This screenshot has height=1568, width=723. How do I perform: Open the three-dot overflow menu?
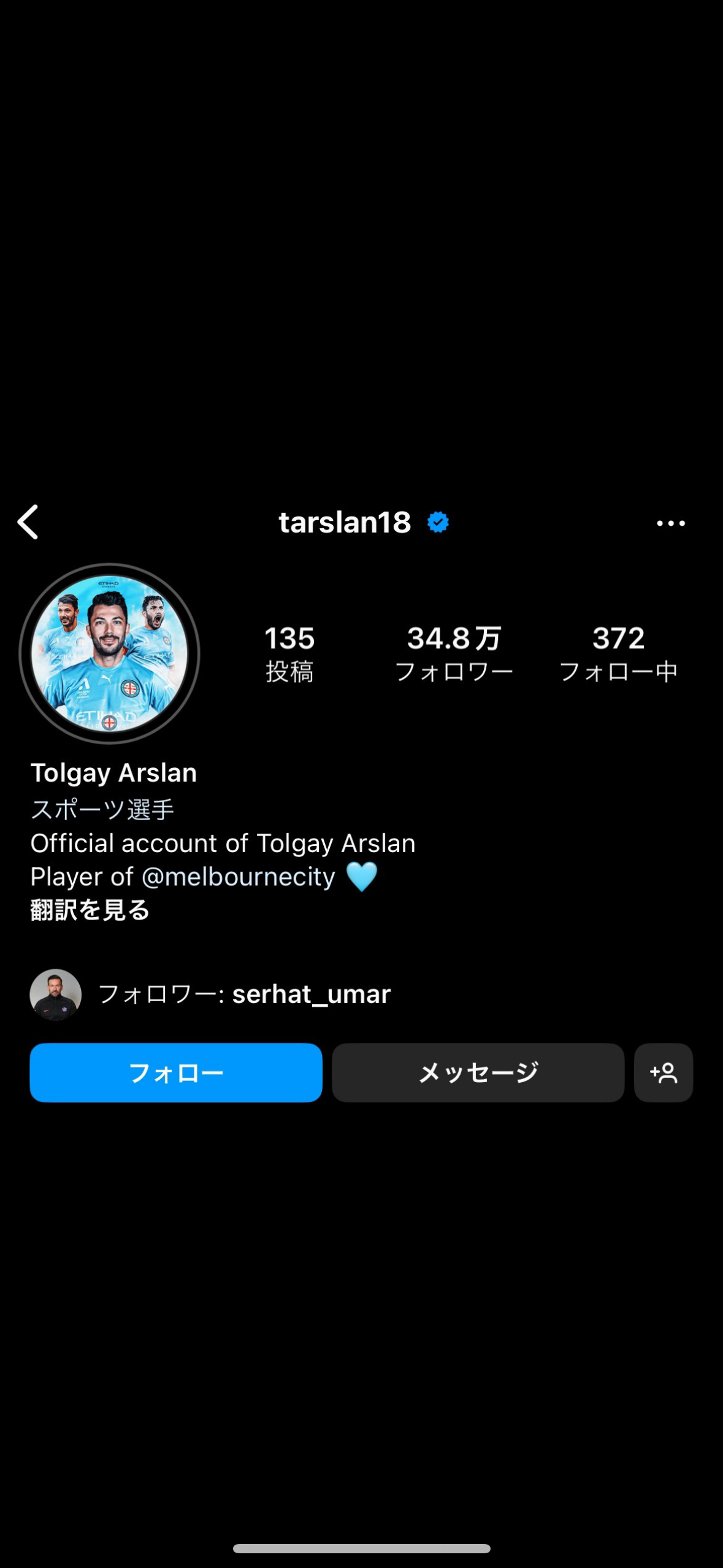point(671,523)
